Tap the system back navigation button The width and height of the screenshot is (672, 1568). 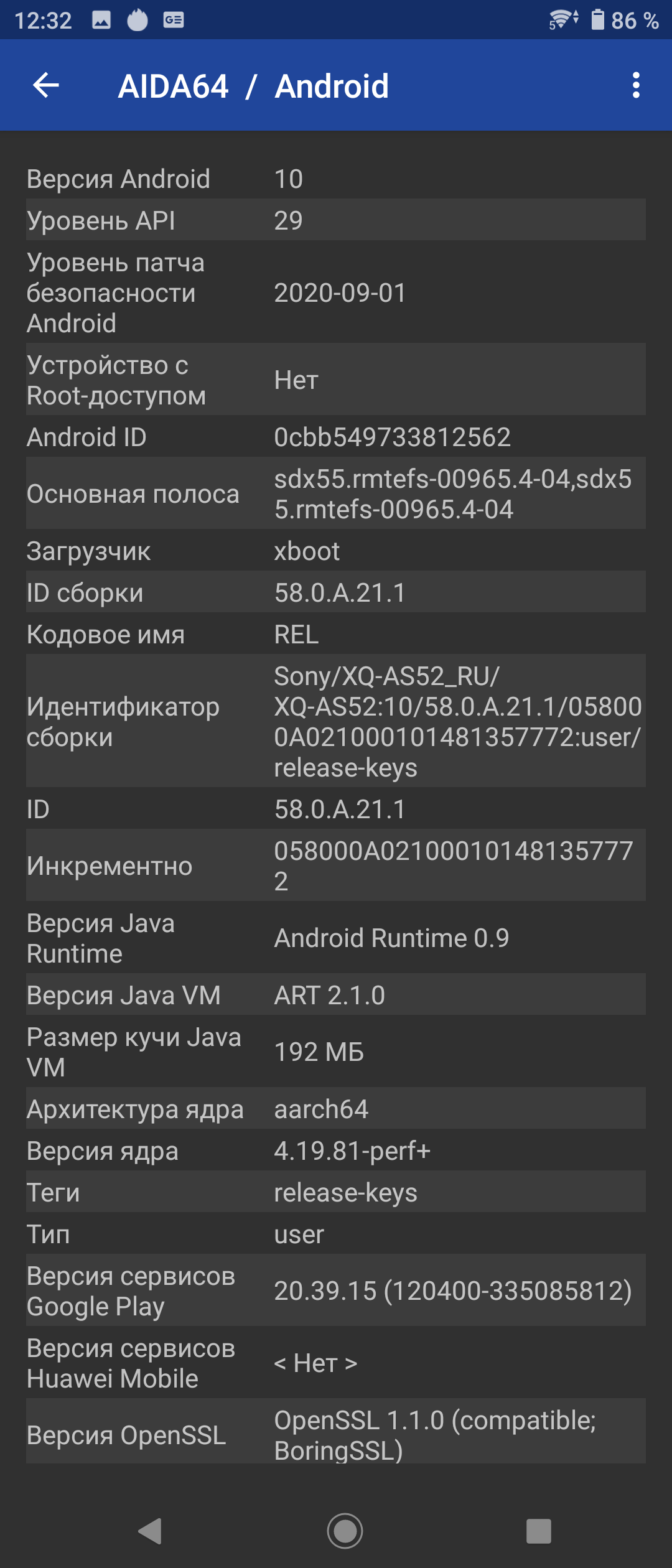tap(151, 1531)
